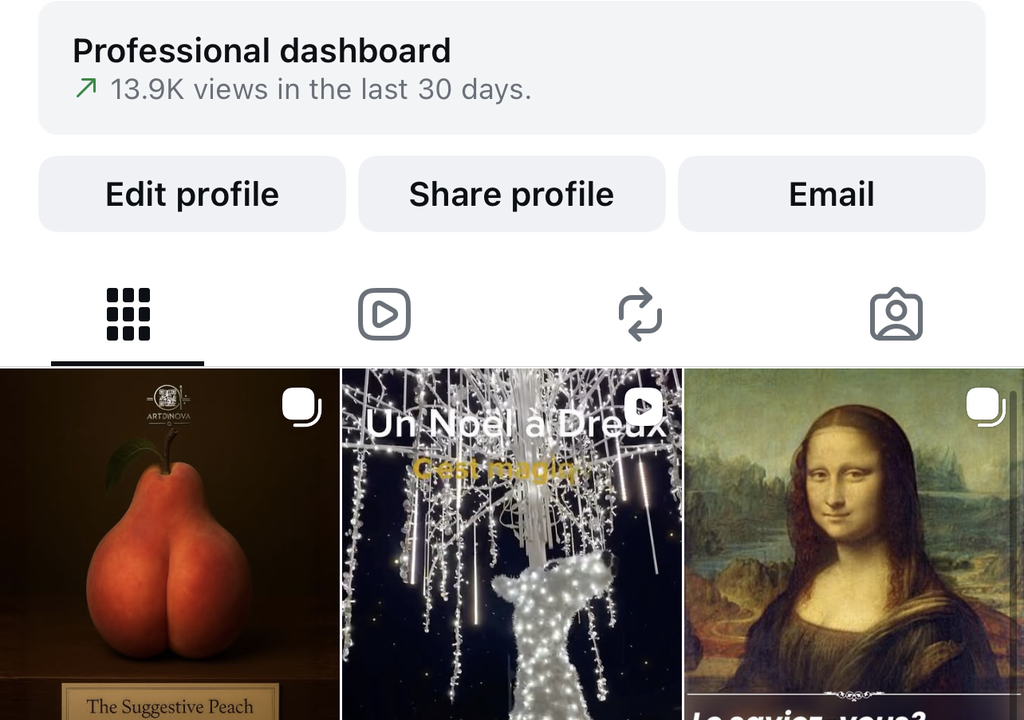The width and height of the screenshot is (1024, 720).
Task: Switch to the reposts tab
Action: point(640,314)
